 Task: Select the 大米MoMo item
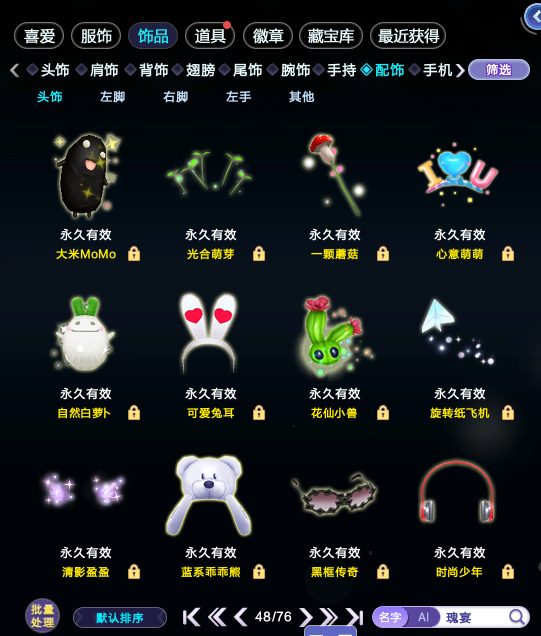coord(86,175)
